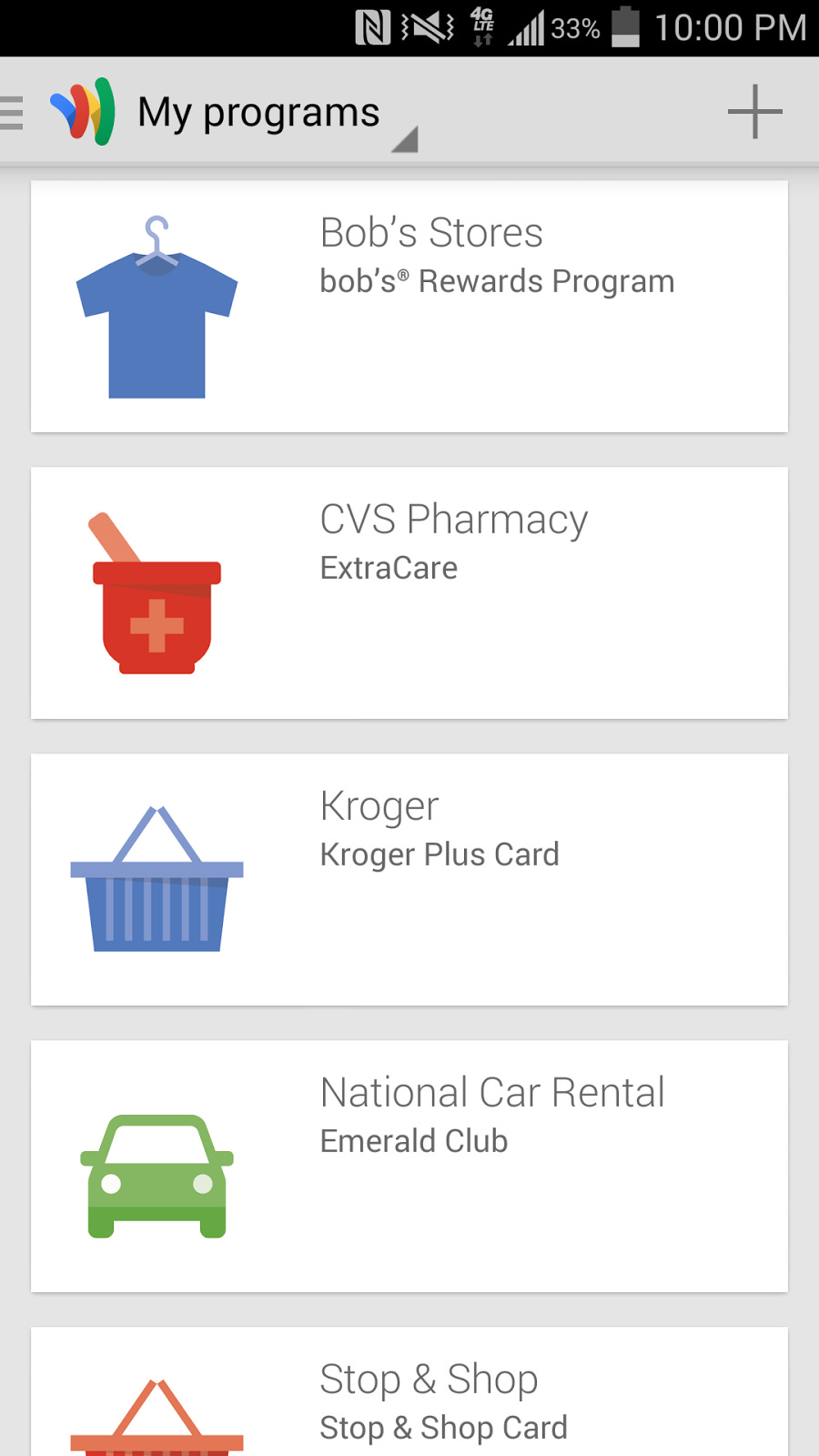The image size is (819, 1456).
Task: Open National Car Rental Emerald Club
Action: (x=409, y=1167)
